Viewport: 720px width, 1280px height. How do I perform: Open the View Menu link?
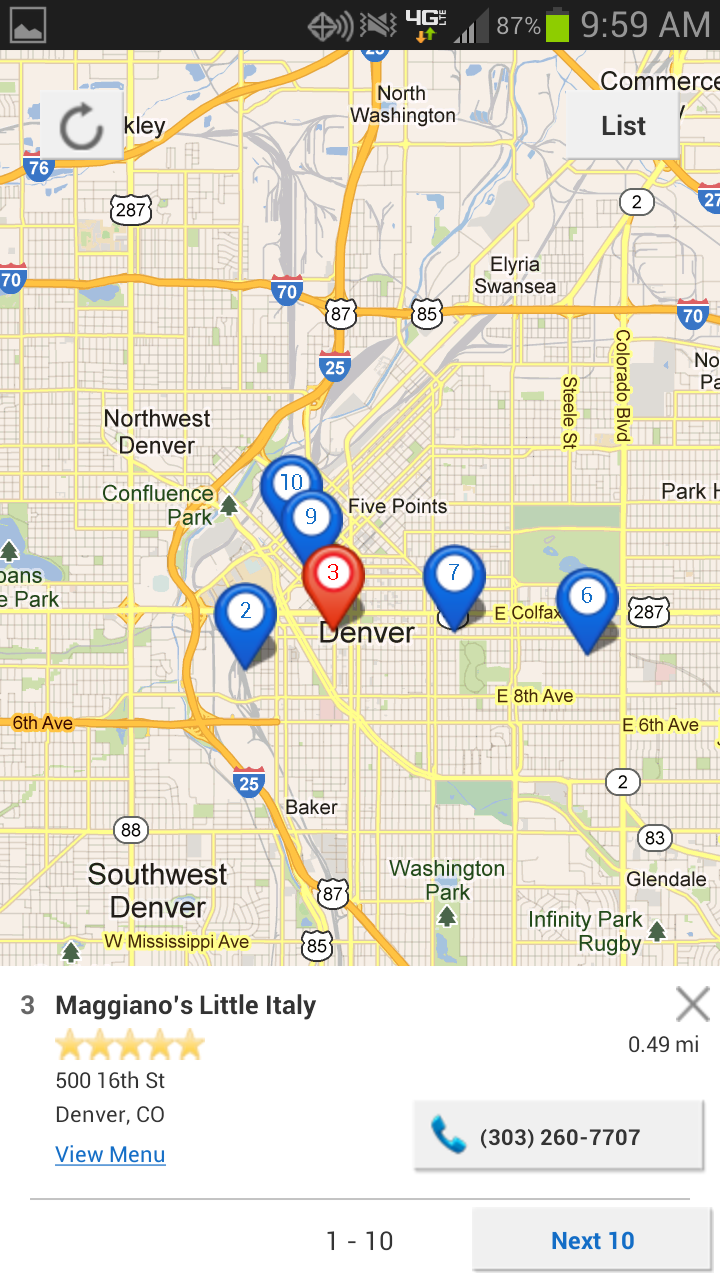(x=110, y=1154)
